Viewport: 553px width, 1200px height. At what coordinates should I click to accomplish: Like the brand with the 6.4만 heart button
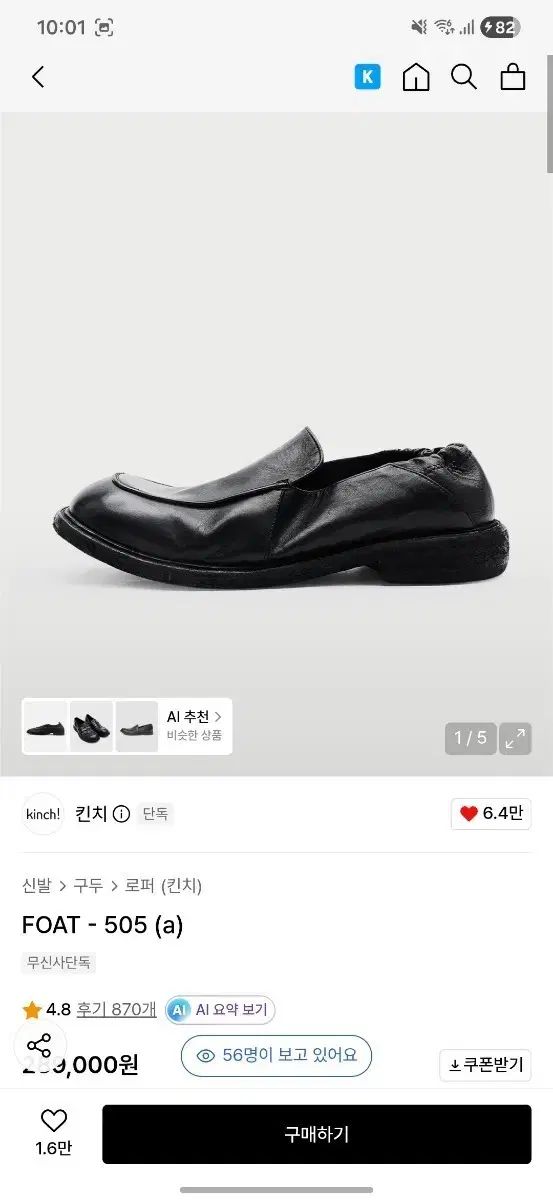tap(491, 813)
